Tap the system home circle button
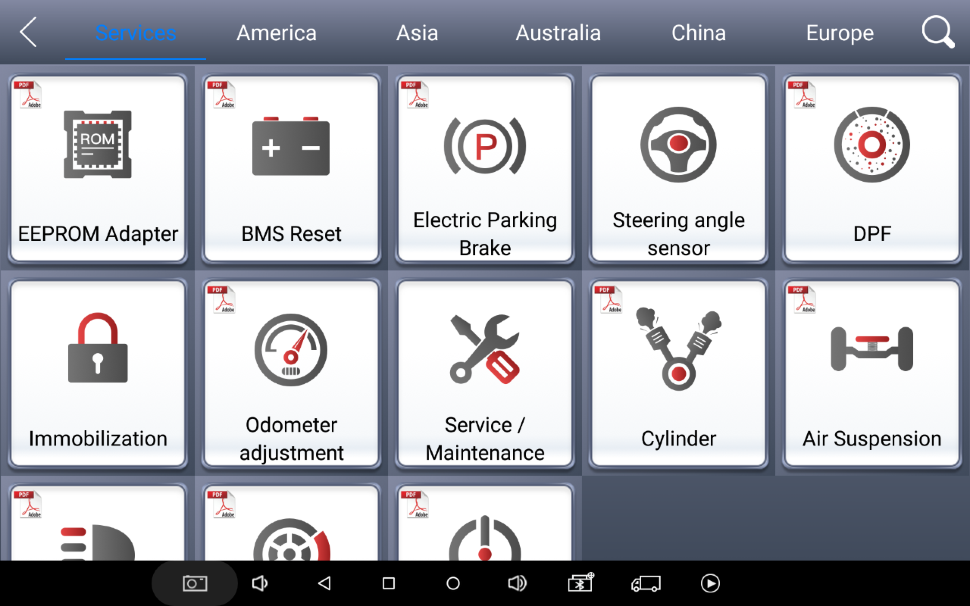This screenshot has height=606, width=970. tap(453, 583)
